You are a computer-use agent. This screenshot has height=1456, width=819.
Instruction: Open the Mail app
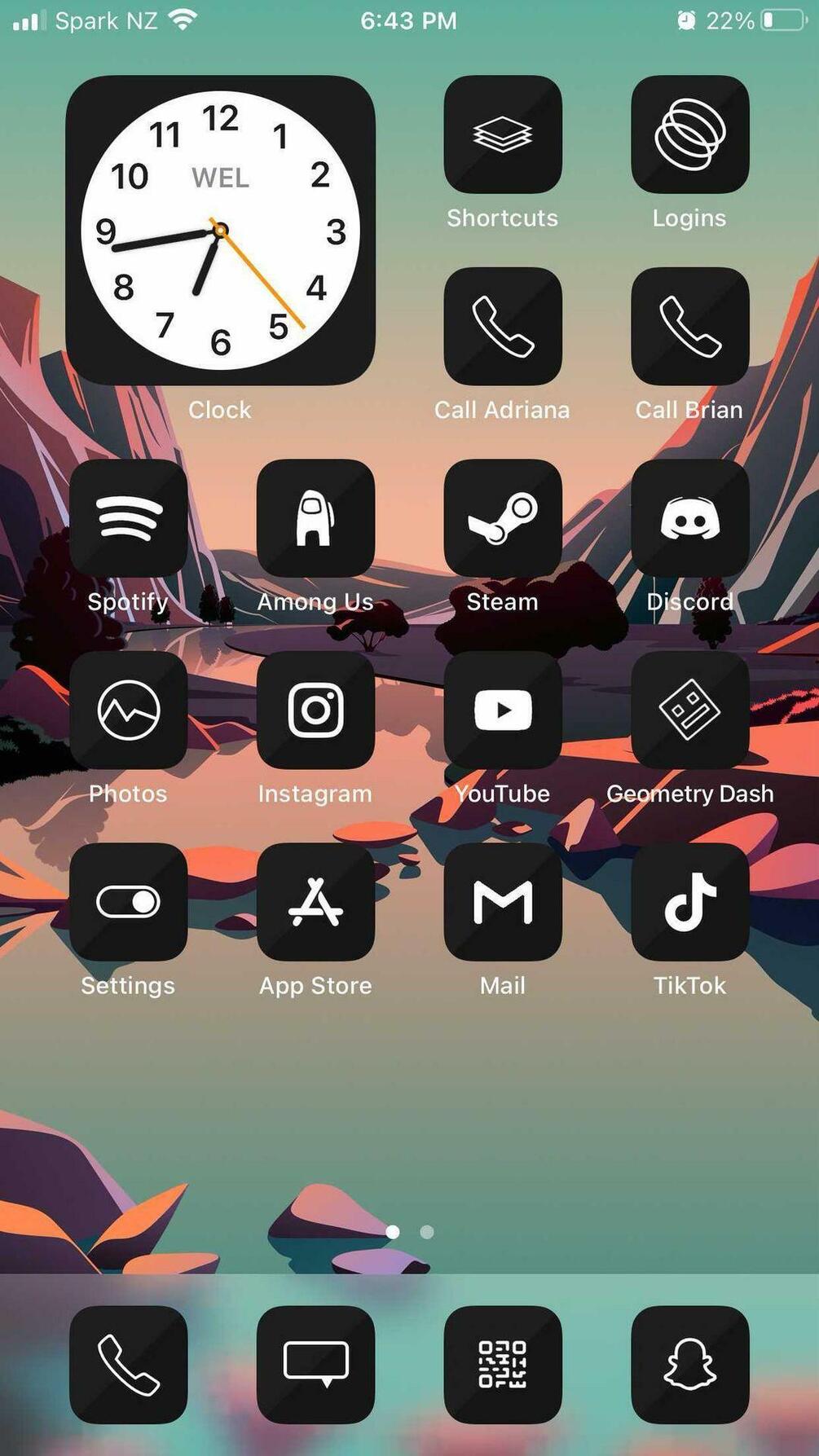pyautogui.click(x=503, y=902)
